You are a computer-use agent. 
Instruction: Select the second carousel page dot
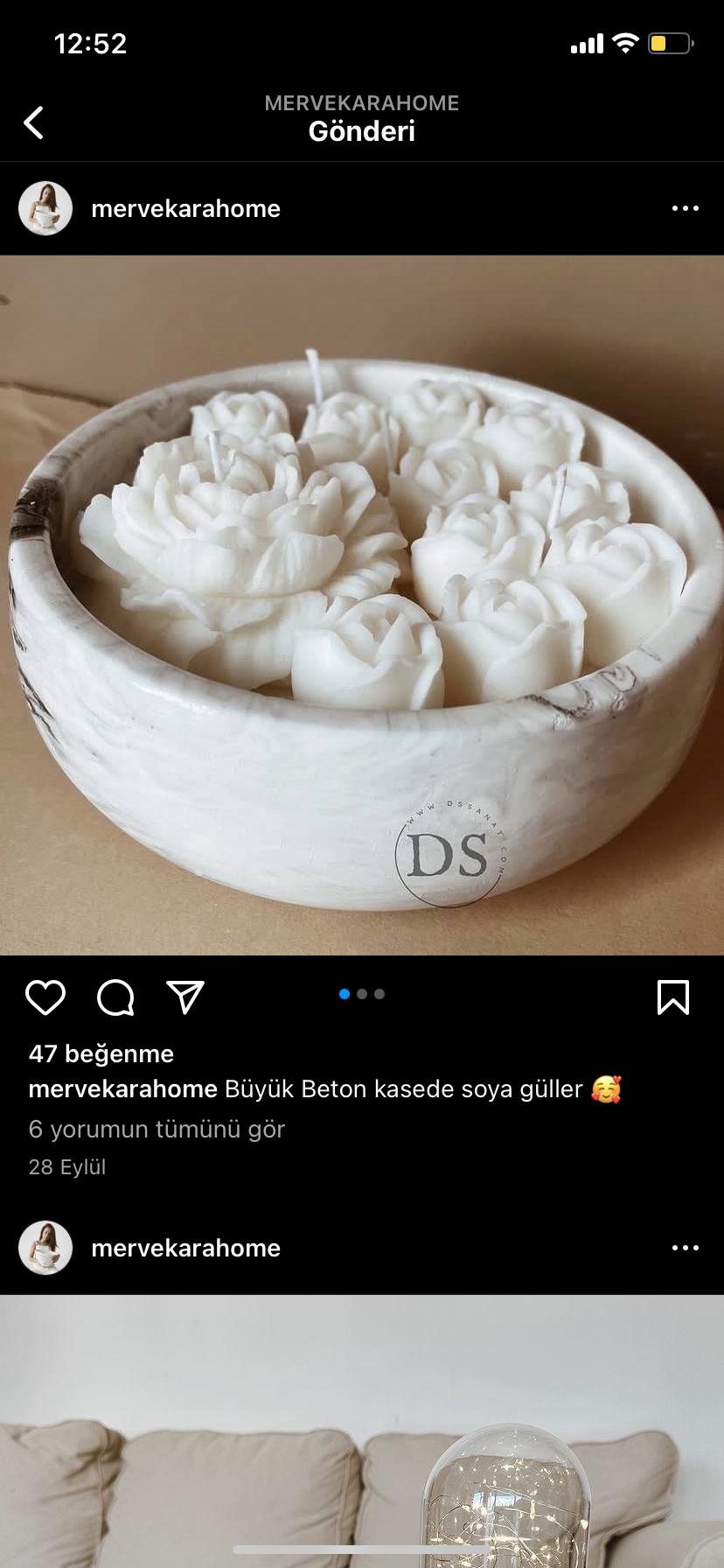click(362, 994)
